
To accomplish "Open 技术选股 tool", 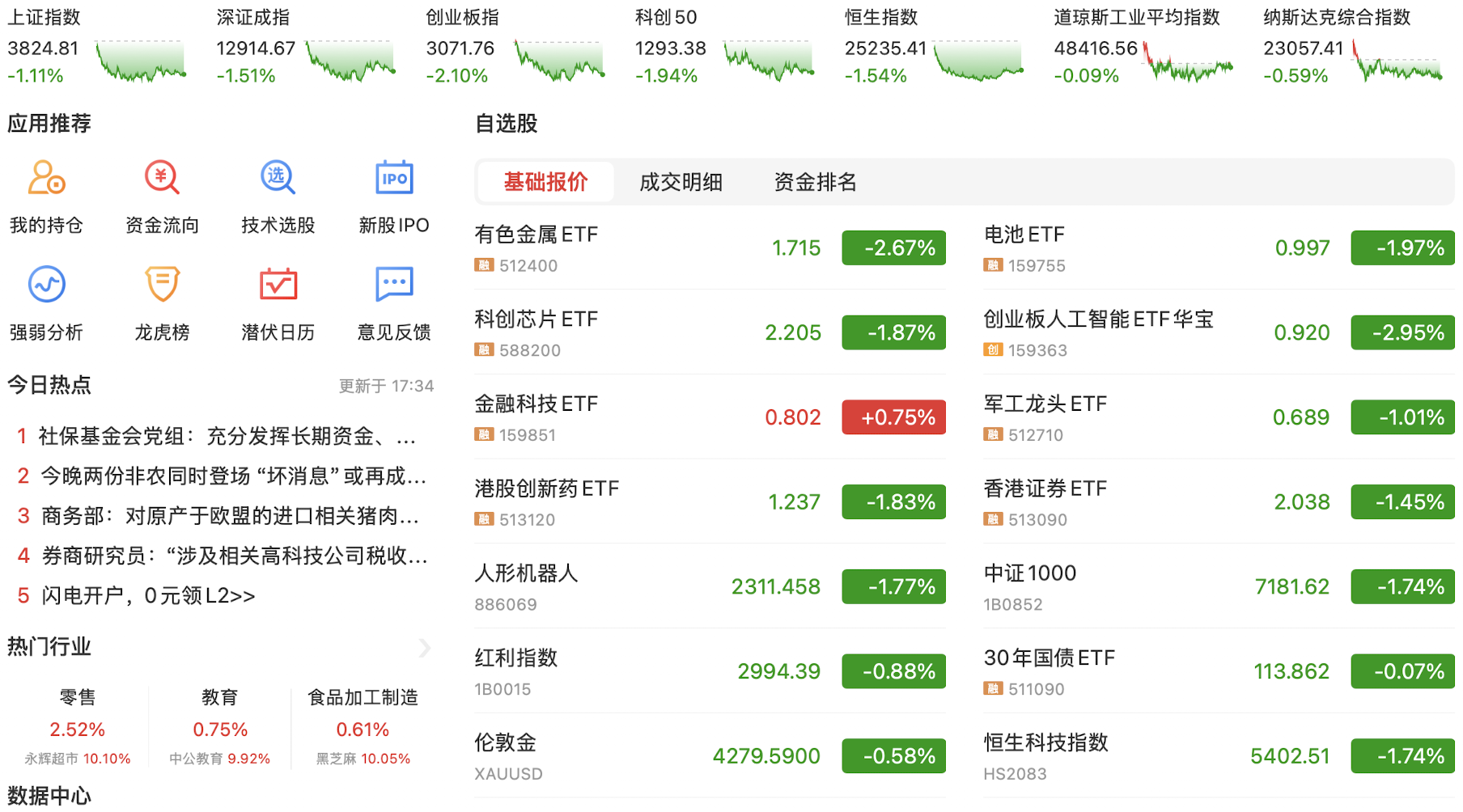I will [278, 197].
